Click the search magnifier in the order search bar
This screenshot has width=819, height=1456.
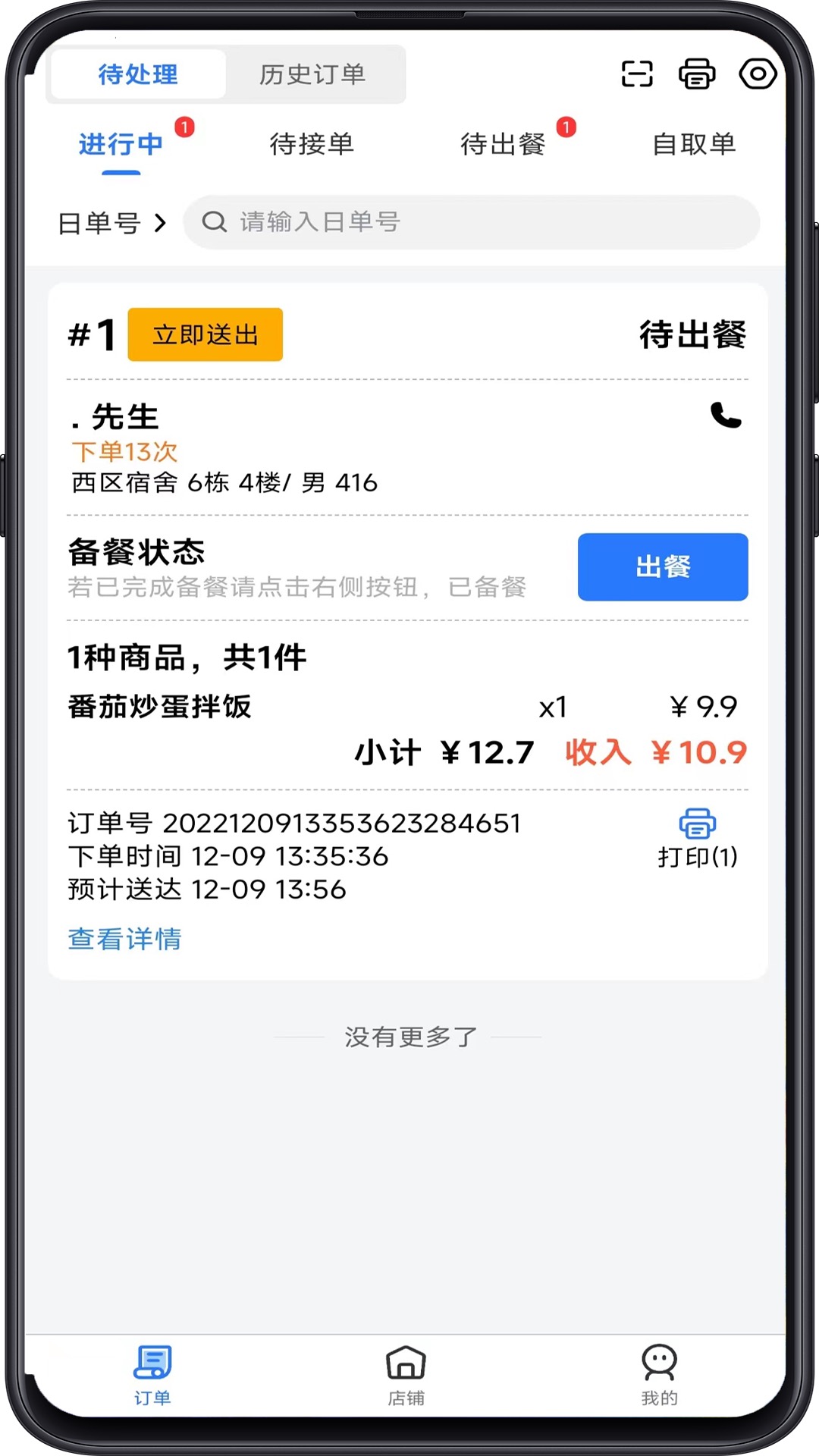(215, 222)
